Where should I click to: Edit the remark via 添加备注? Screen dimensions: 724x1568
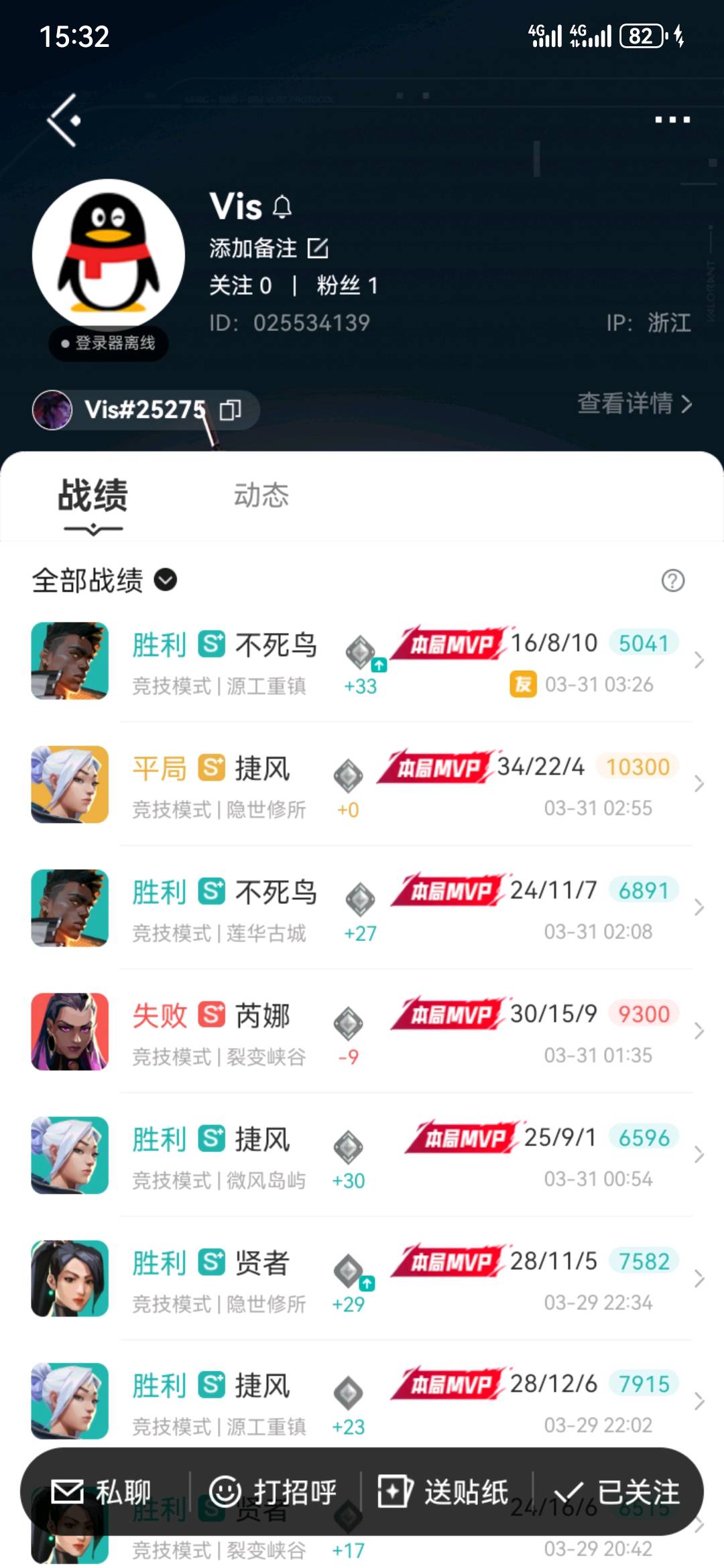click(269, 249)
